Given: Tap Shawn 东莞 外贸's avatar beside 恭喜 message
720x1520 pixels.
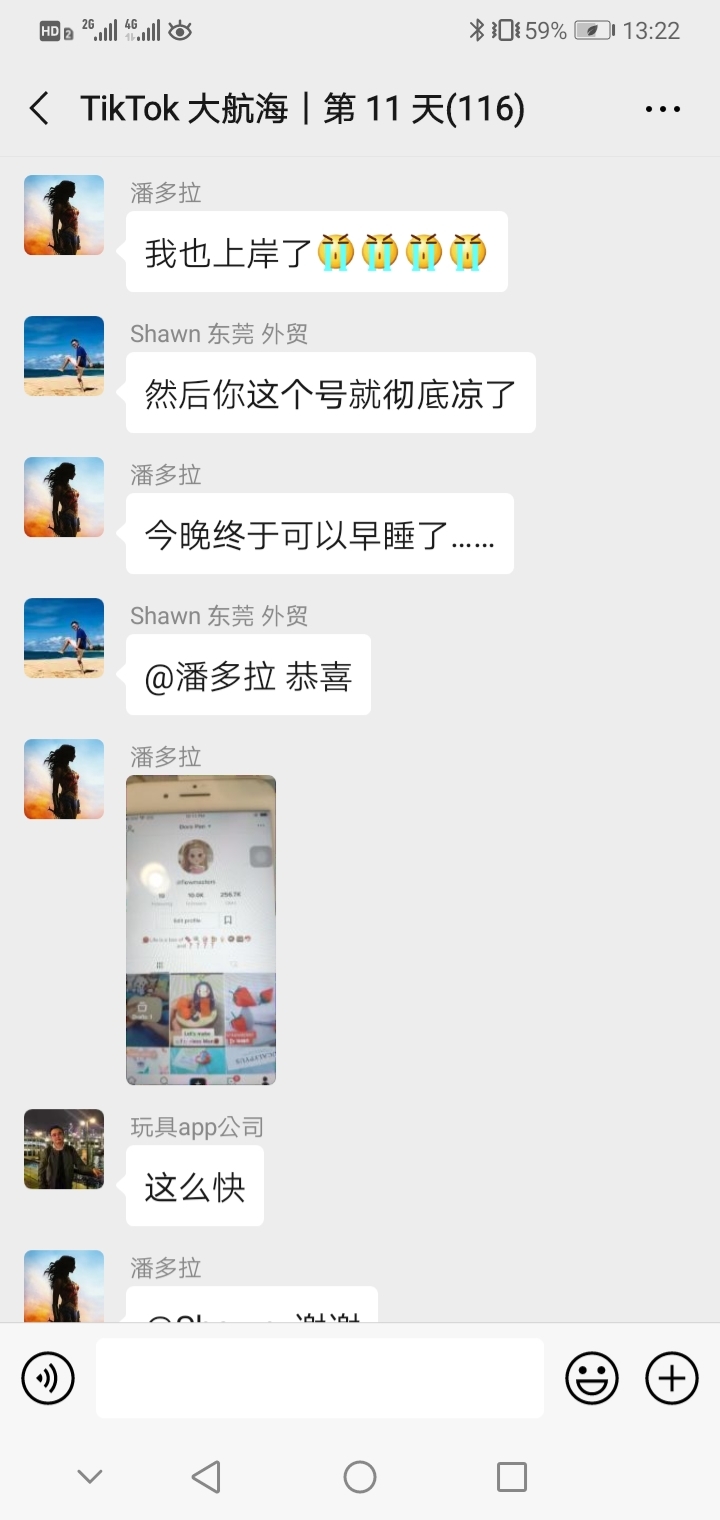Looking at the screenshot, I should (64, 638).
